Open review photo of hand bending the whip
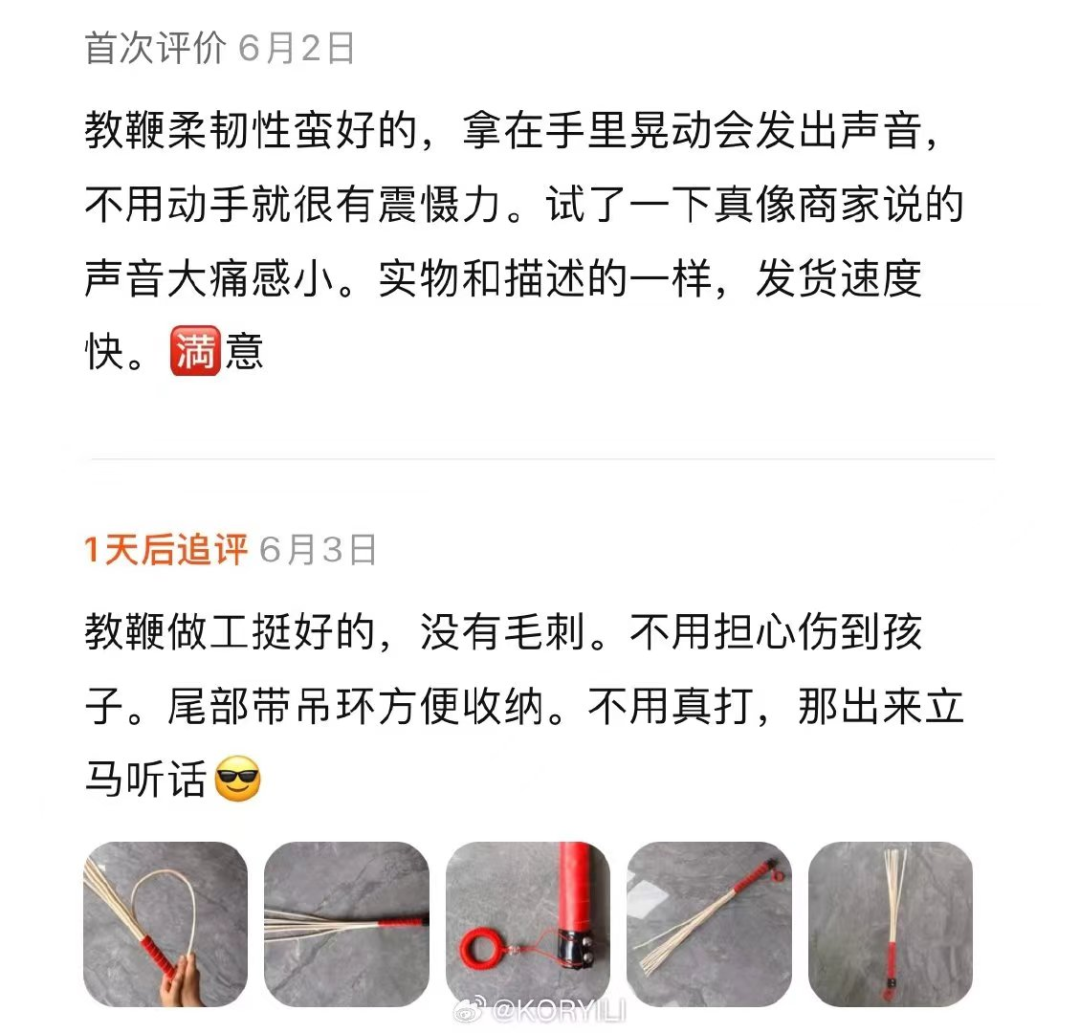 point(165,924)
